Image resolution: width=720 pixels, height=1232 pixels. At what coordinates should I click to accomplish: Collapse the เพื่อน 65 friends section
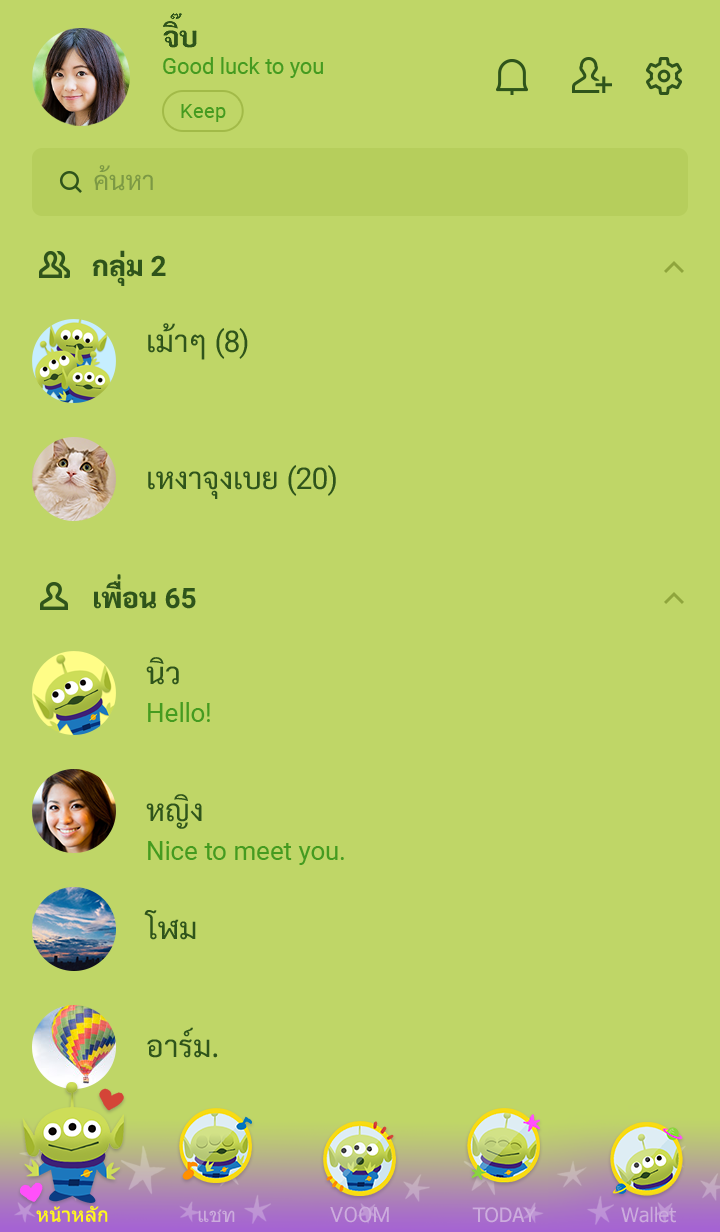click(x=674, y=598)
